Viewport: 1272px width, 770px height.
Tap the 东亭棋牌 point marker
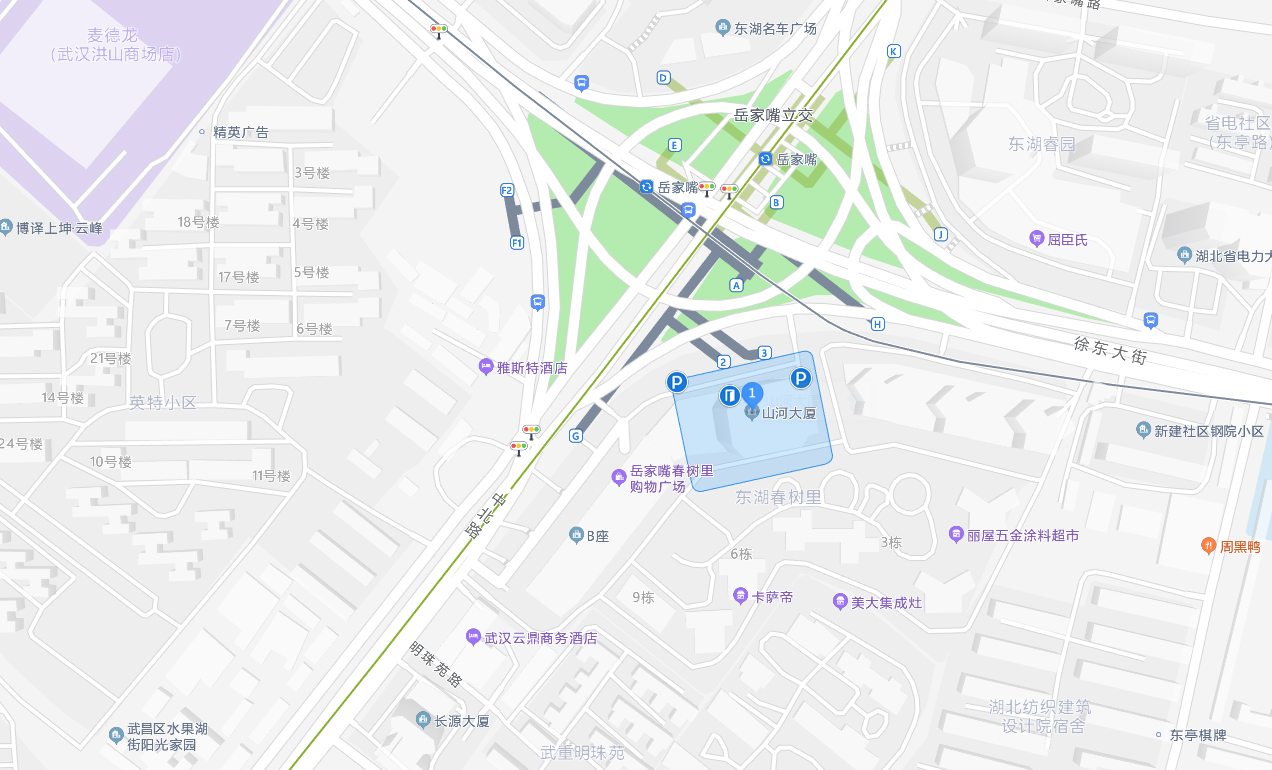click(x=1159, y=734)
